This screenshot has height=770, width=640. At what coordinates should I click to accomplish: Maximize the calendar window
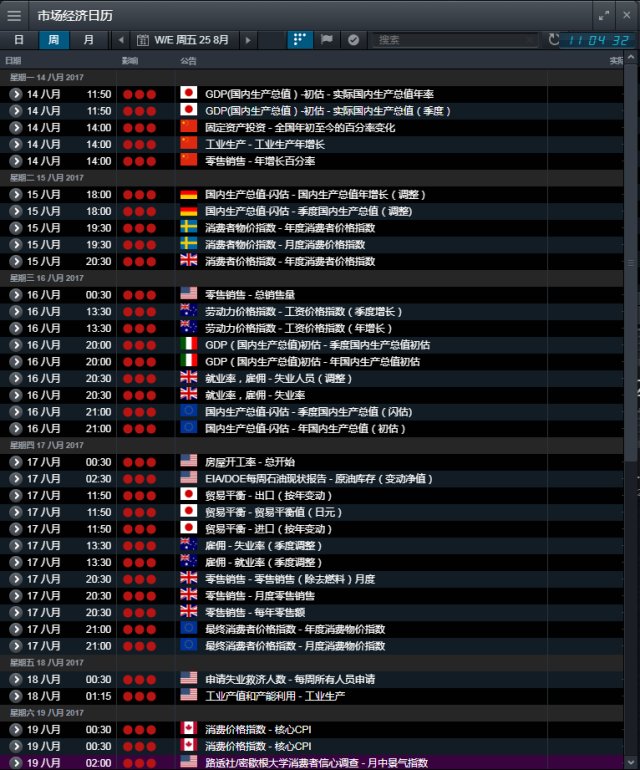click(604, 15)
